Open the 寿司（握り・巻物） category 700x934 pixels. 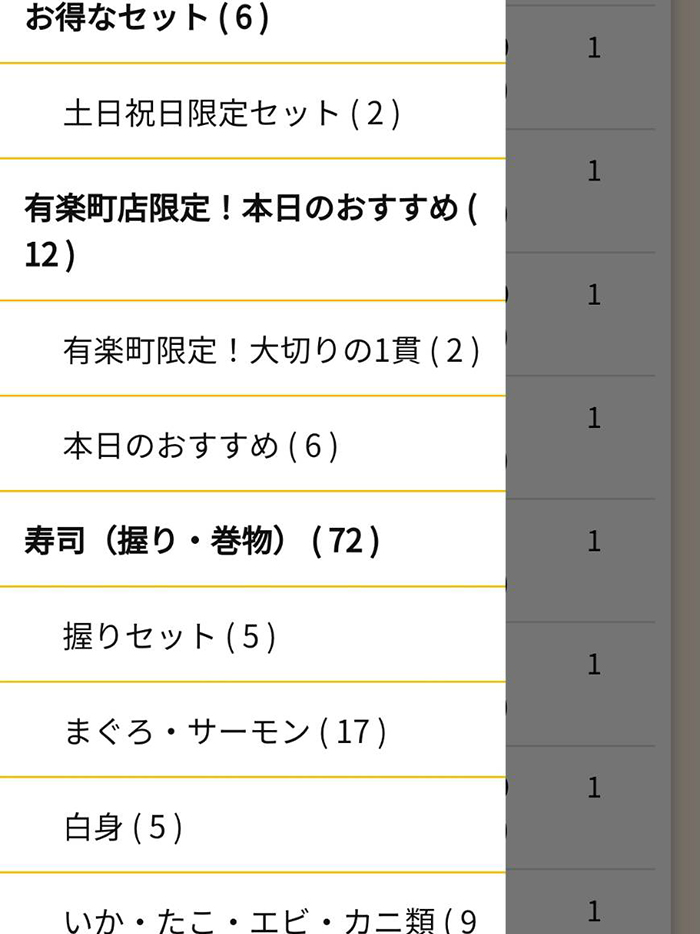tap(202, 541)
